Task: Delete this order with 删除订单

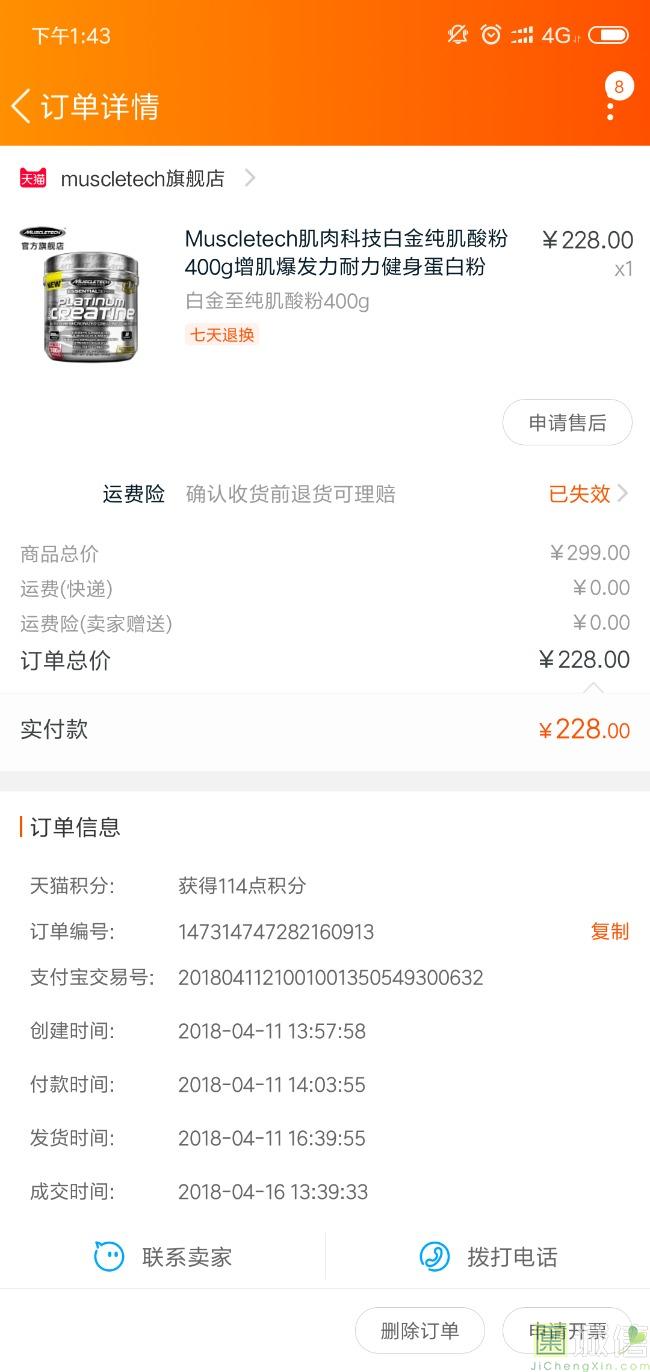Action: click(x=420, y=1331)
